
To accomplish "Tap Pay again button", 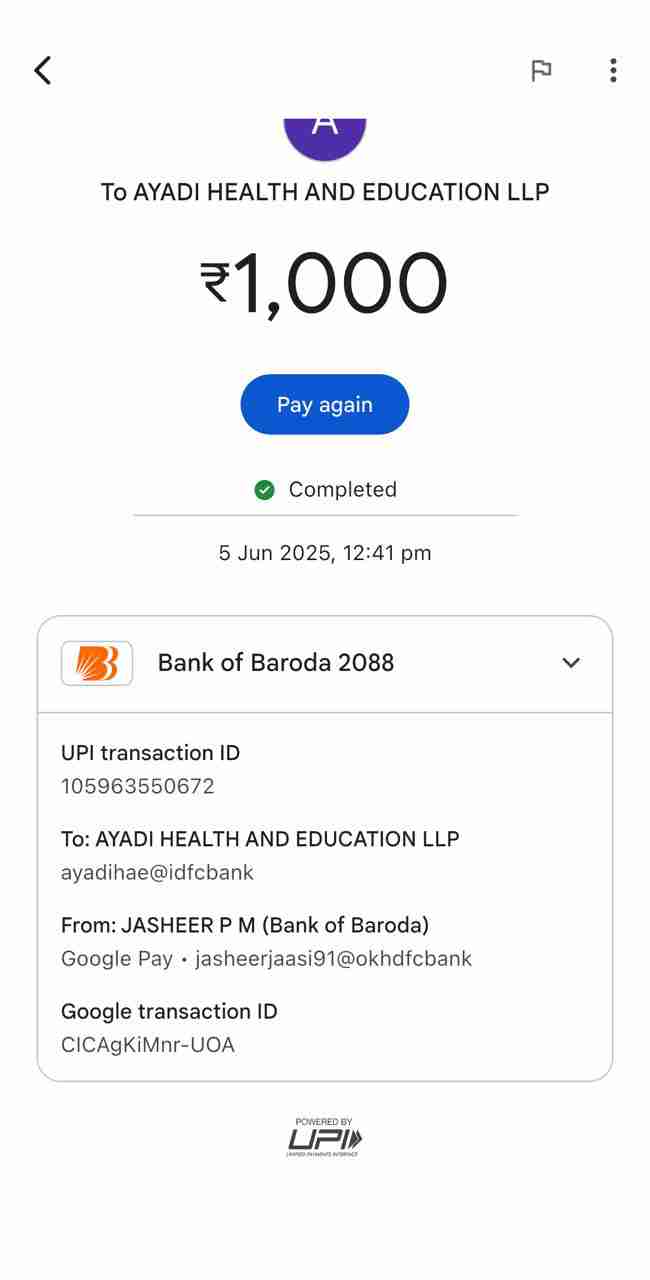I will point(324,405).
